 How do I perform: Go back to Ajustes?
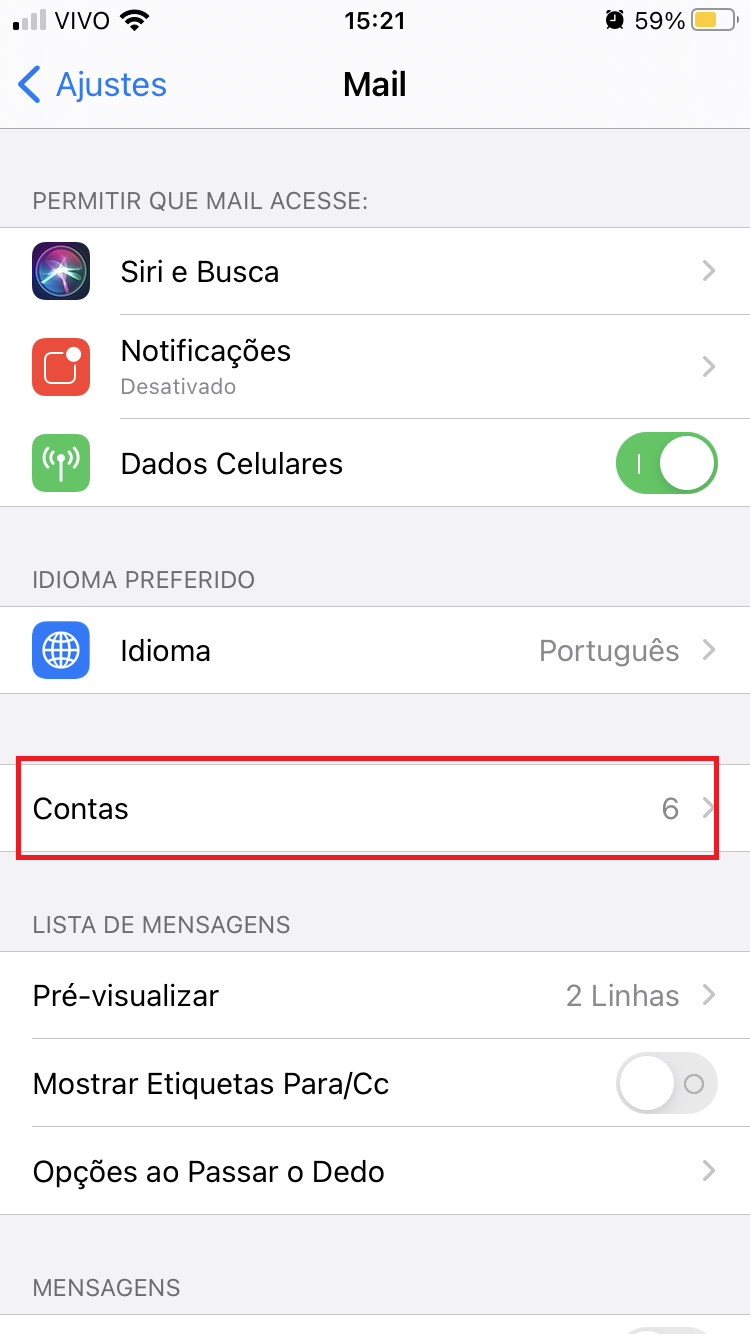click(x=92, y=85)
